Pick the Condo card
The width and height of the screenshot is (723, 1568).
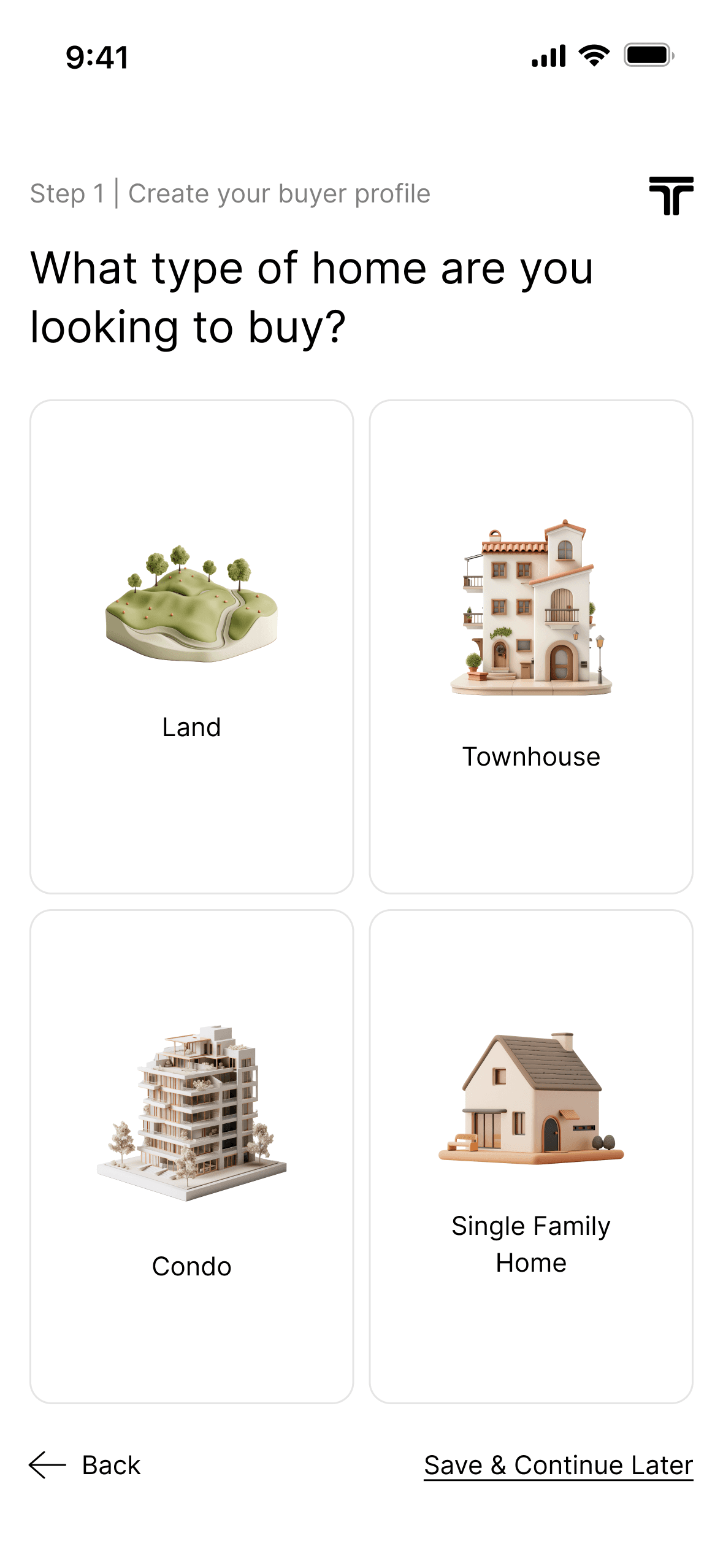click(191, 1156)
